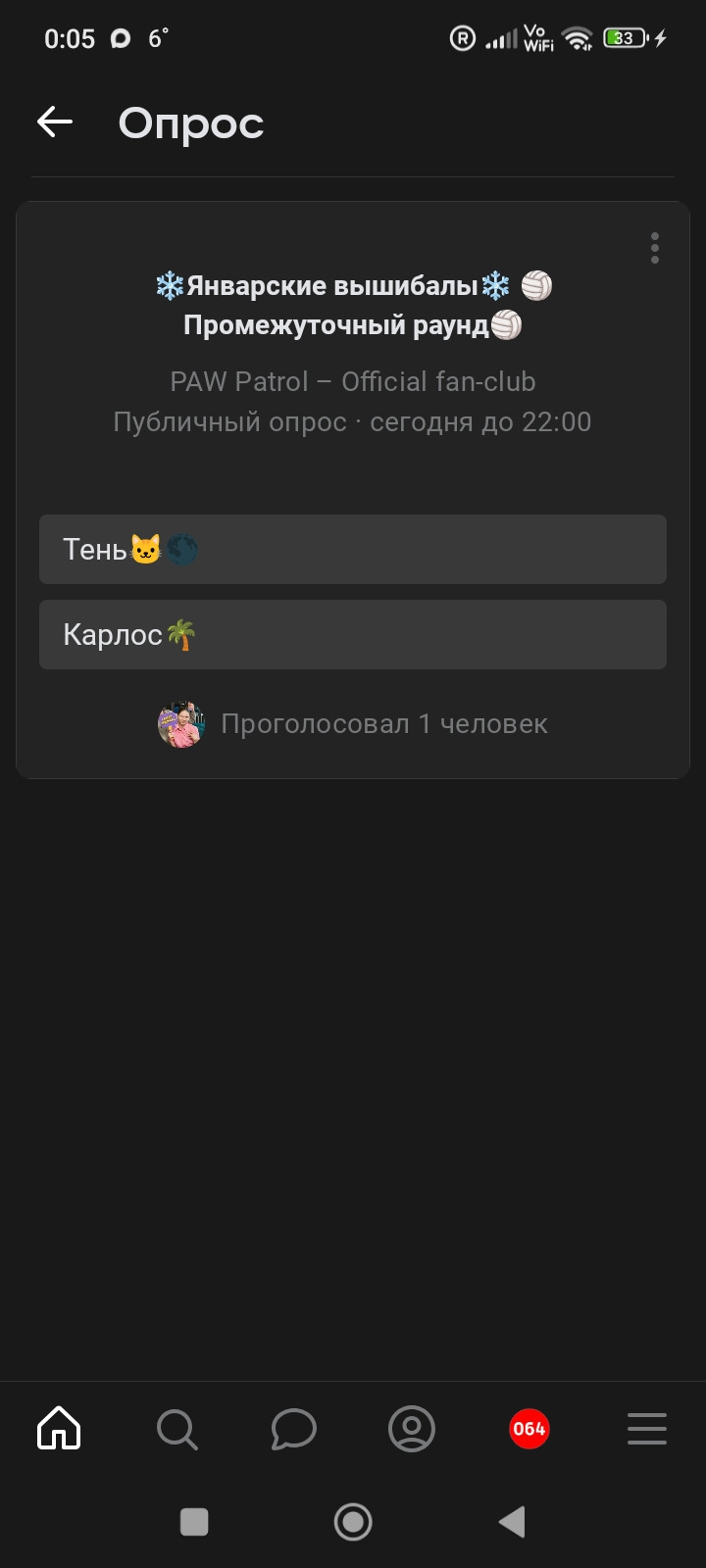Open the poll's three-dot overflow menu

tap(655, 248)
